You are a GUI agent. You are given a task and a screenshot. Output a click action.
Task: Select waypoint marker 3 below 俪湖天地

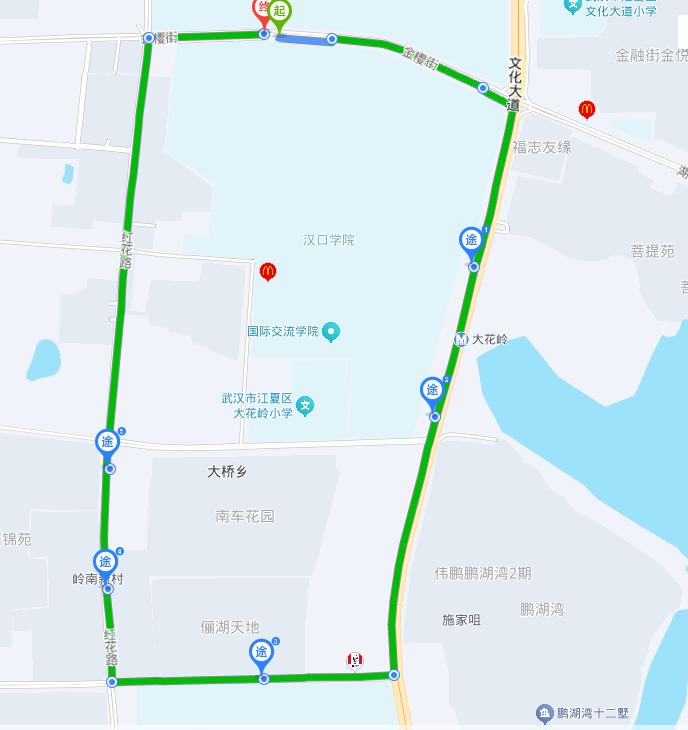tap(261, 652)
